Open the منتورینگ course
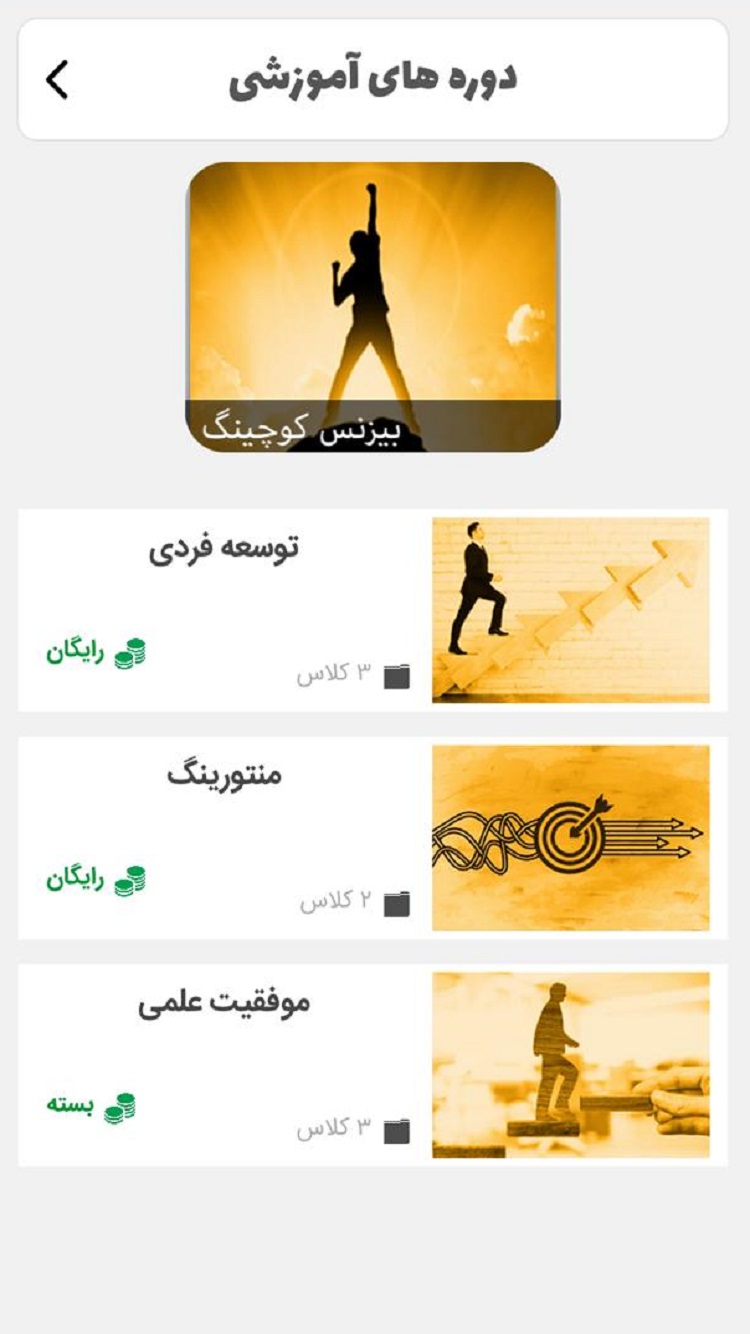Image resolution: width=750 pixels, height=1334 pixels. [x=372, y=838]
